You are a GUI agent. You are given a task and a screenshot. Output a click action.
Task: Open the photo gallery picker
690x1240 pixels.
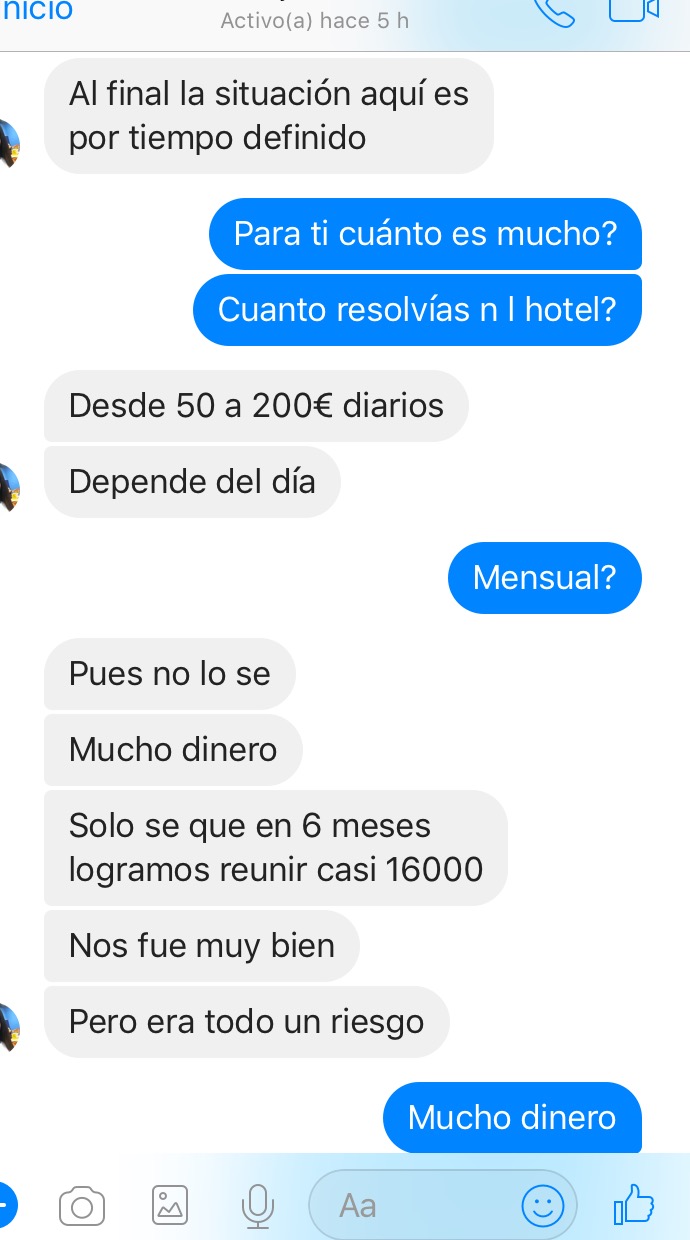coord(170,1206)
